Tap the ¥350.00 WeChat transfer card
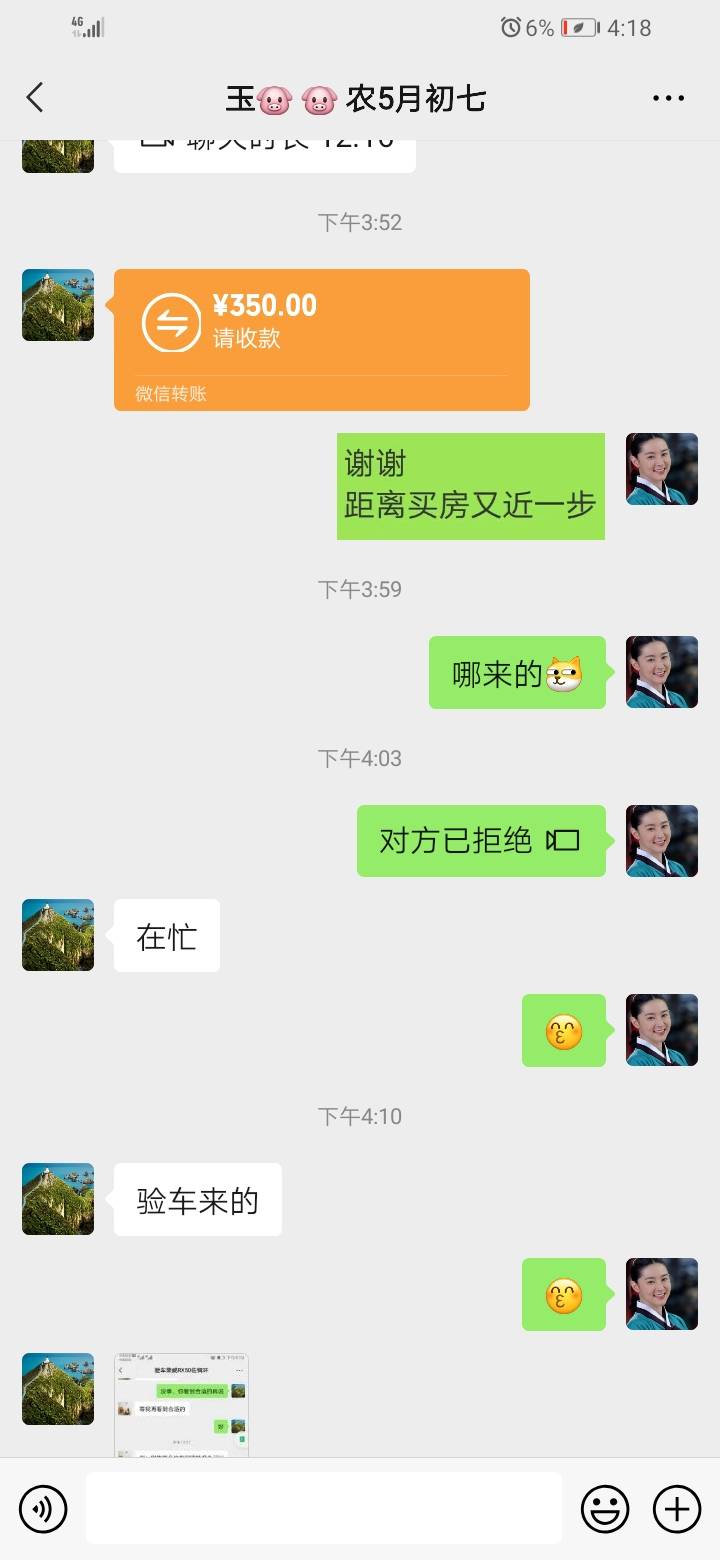720x1560 pixels. point(320,338)
